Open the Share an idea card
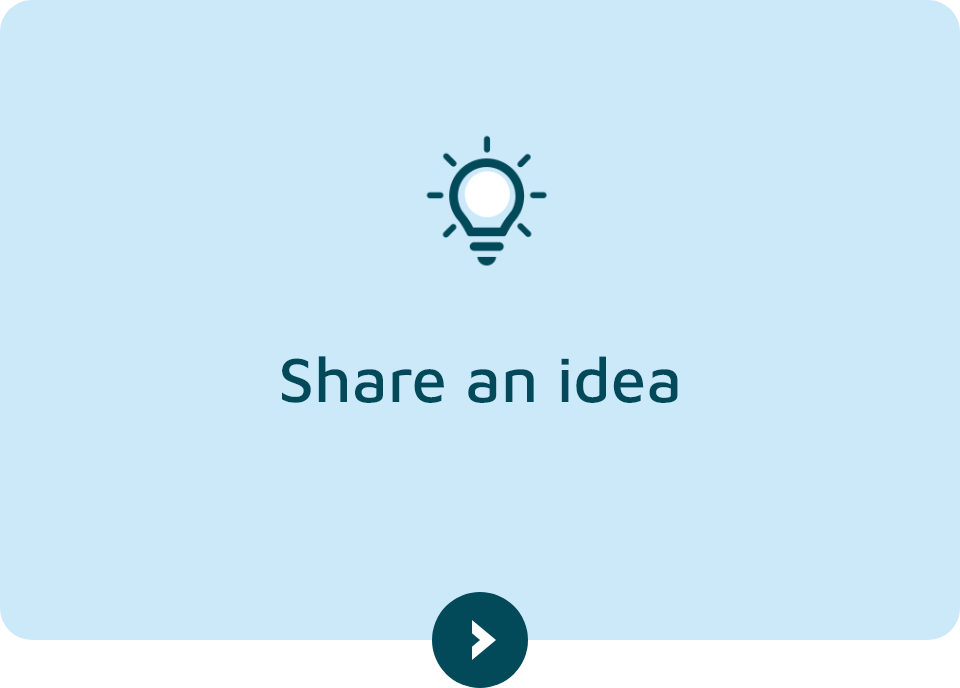Viewport: 960px width, 688px height. point(480,380)
